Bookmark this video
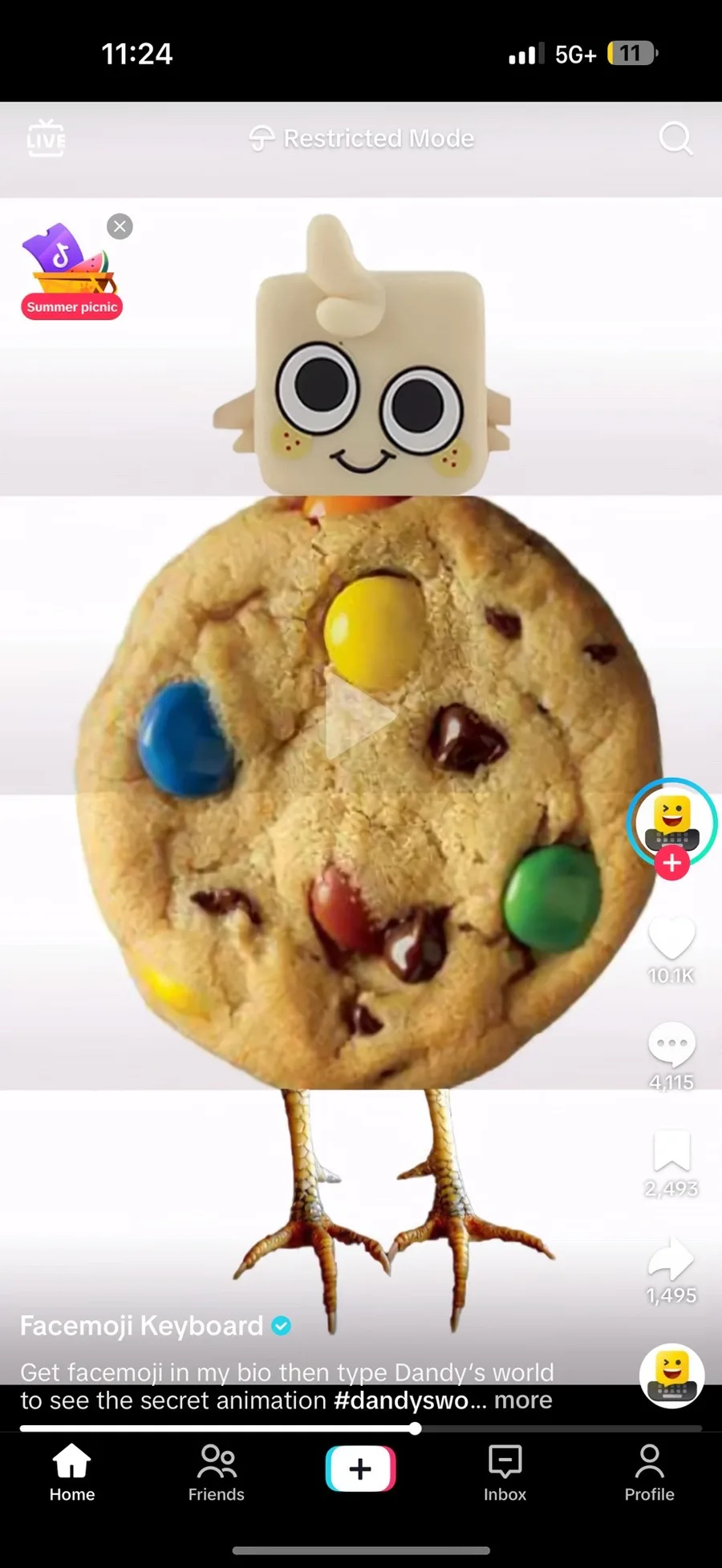 point(671,1150)
